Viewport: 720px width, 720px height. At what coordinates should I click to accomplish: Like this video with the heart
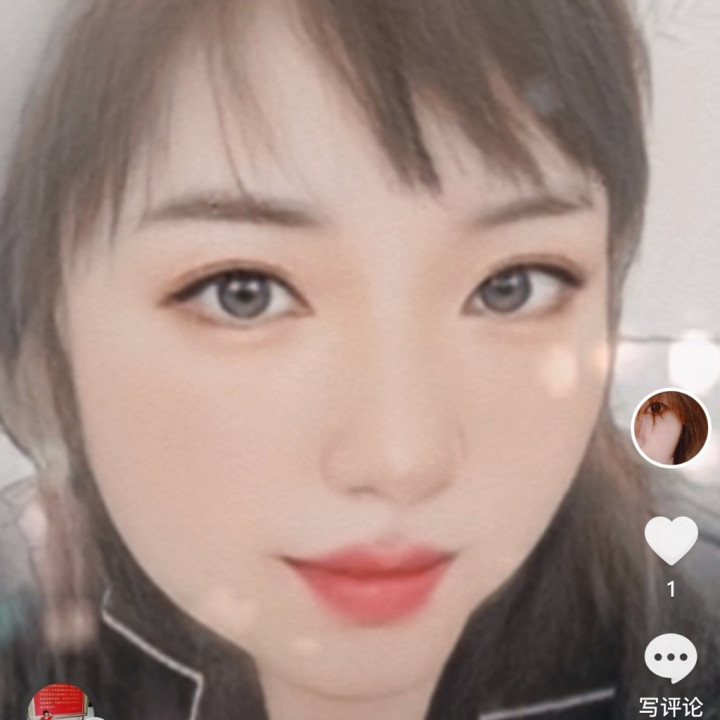tap(671, 540)
